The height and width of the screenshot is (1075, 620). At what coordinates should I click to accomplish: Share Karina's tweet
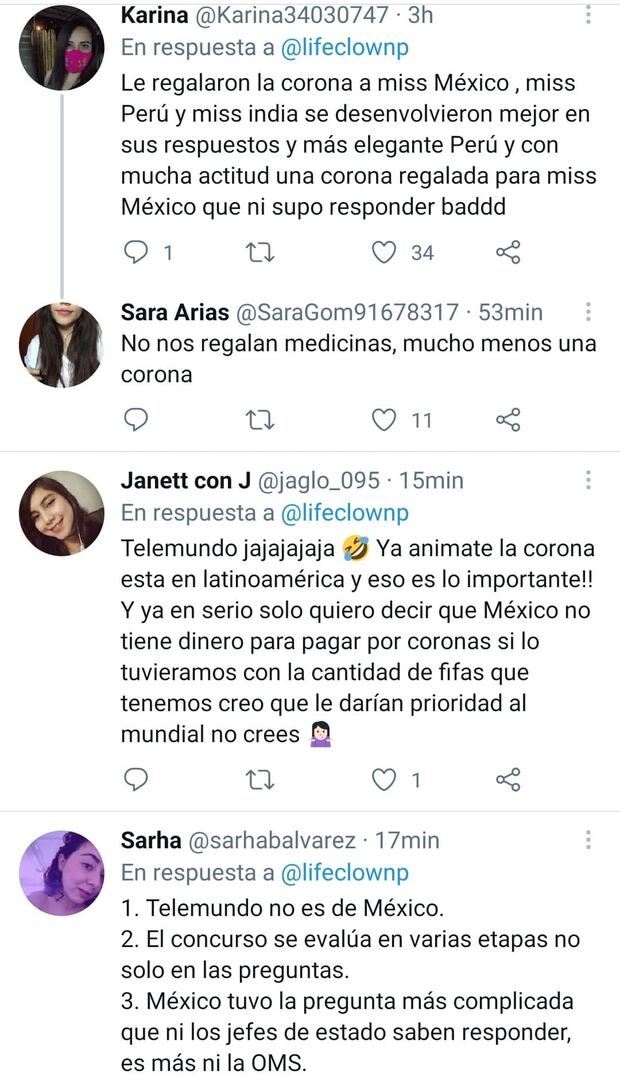tap(508, 253)
